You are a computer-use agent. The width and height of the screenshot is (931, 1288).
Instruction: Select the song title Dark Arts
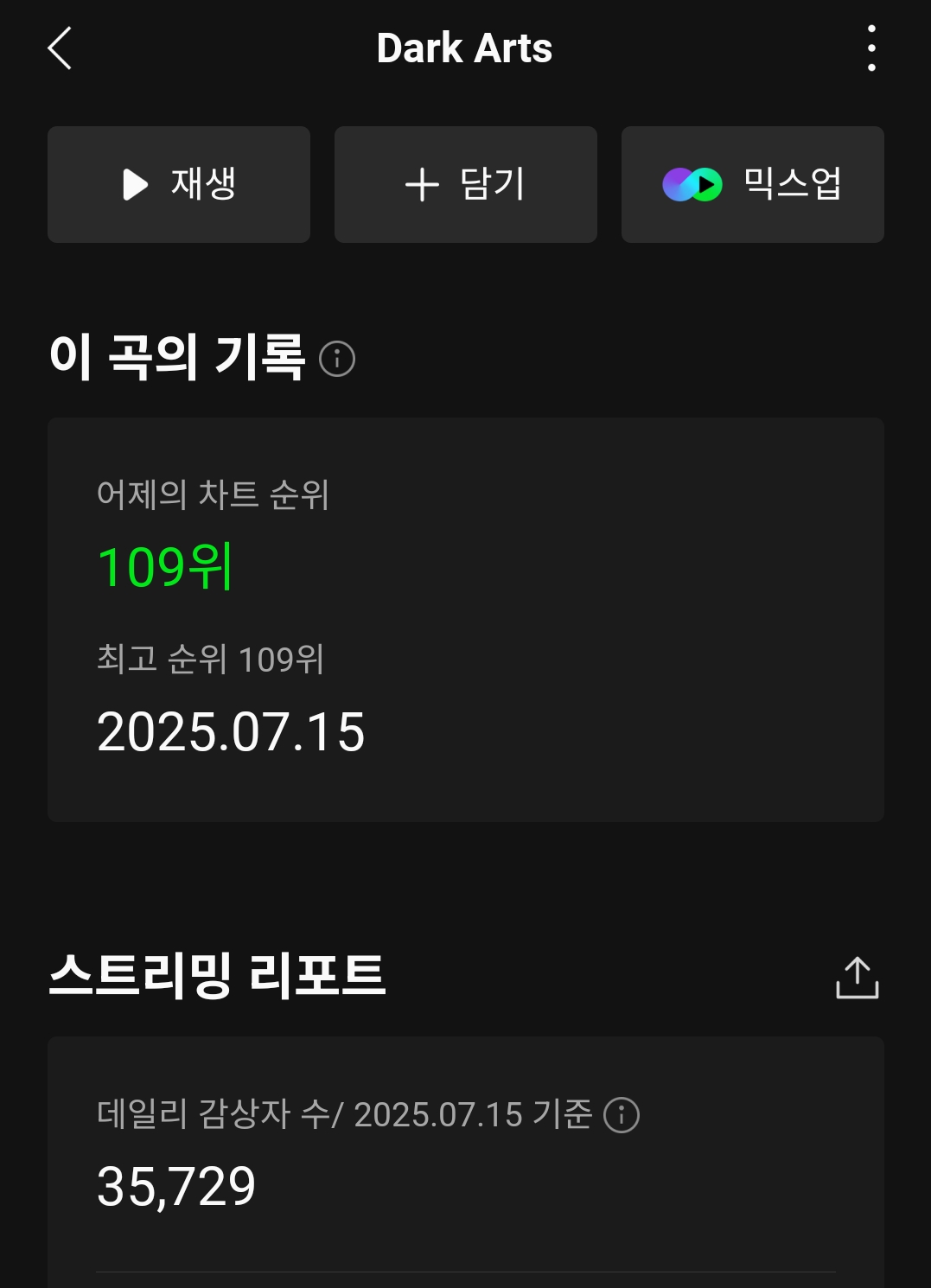[465, 48]
